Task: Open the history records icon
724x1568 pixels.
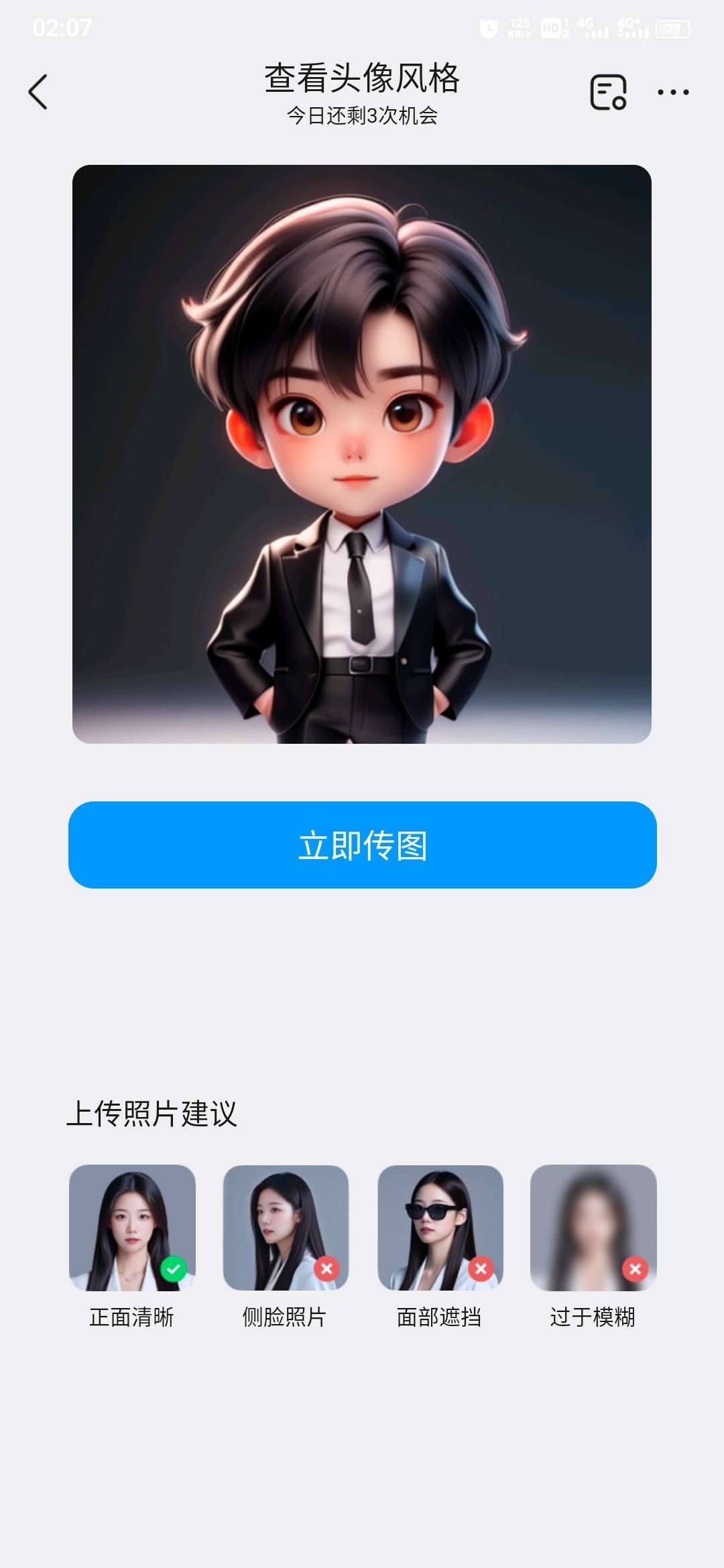Action: click(x=608, y=92)
